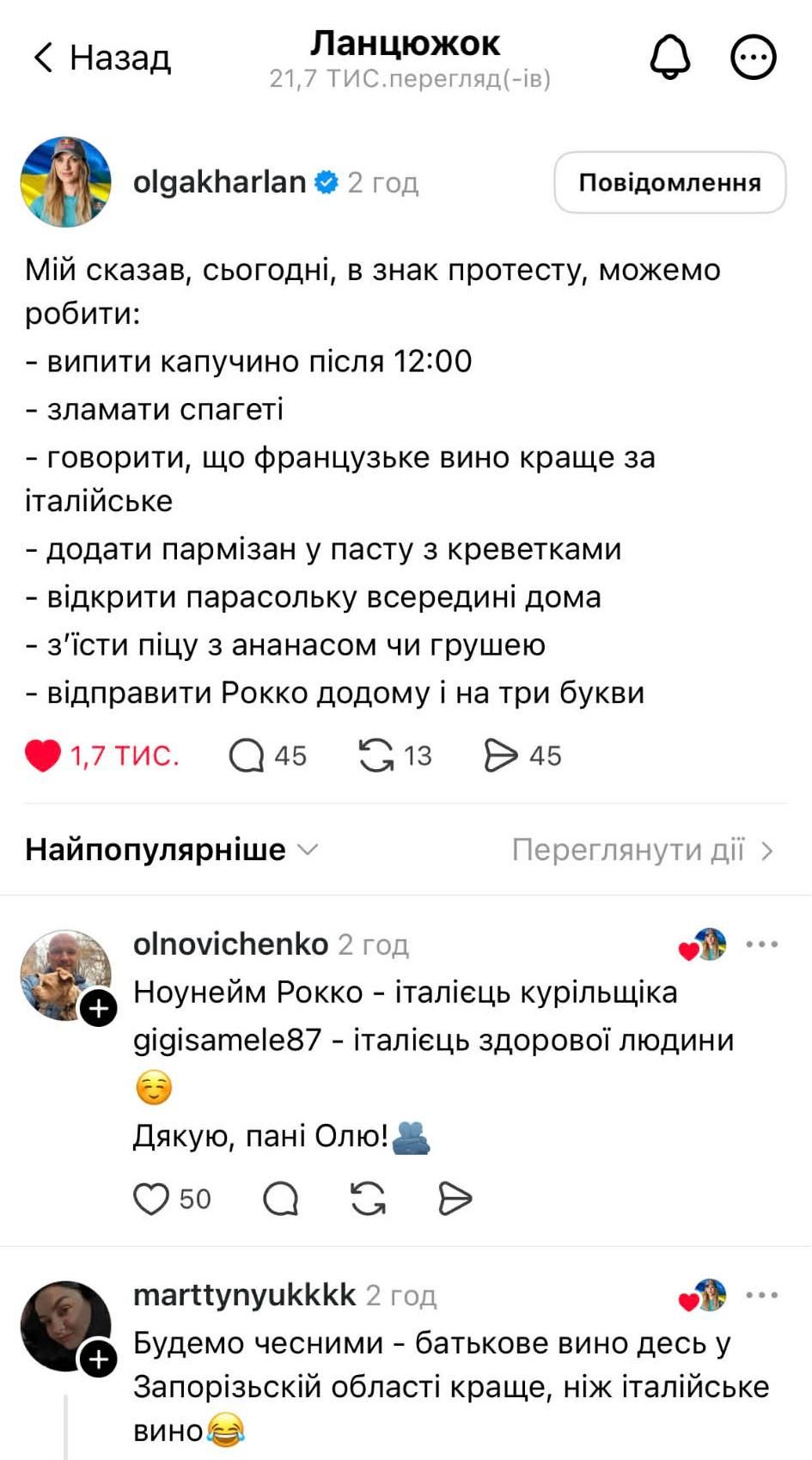Follow olnovichenko via plus badge

tap(99, 1008)
